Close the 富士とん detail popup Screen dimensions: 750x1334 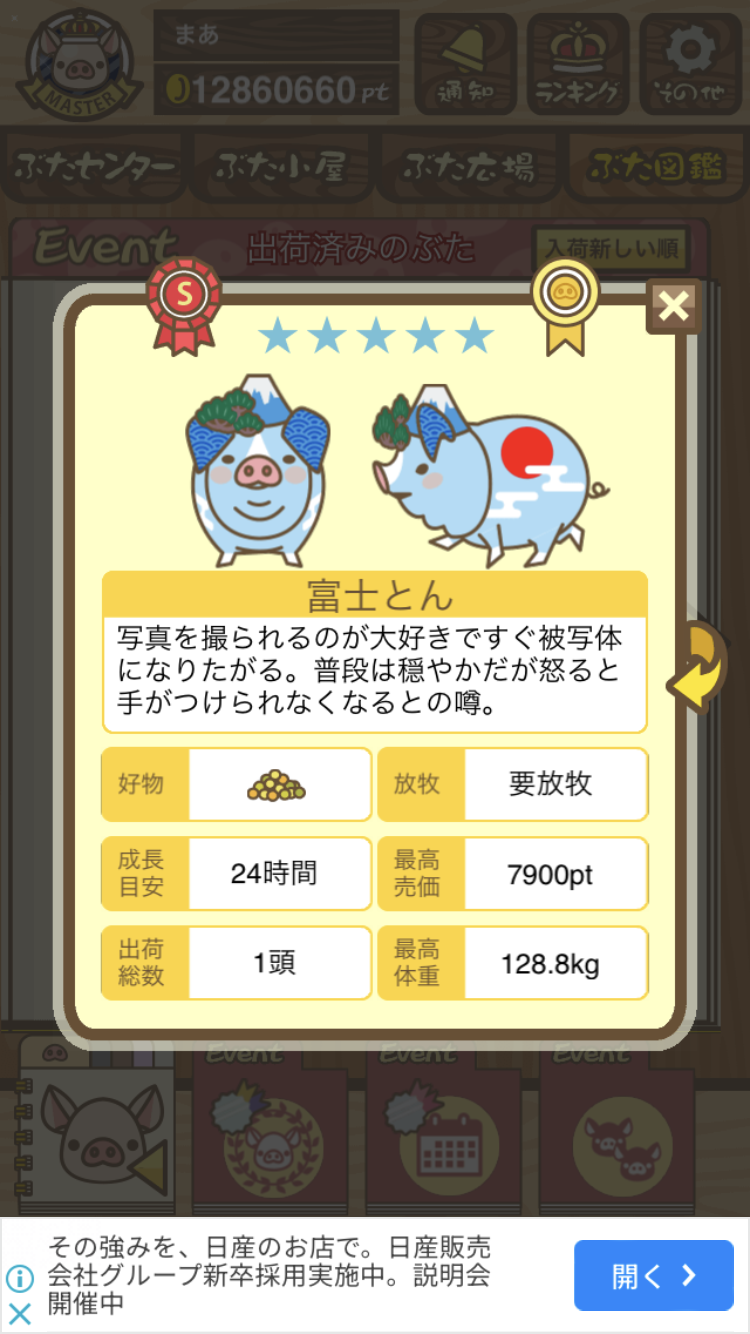tap(673, 307)
